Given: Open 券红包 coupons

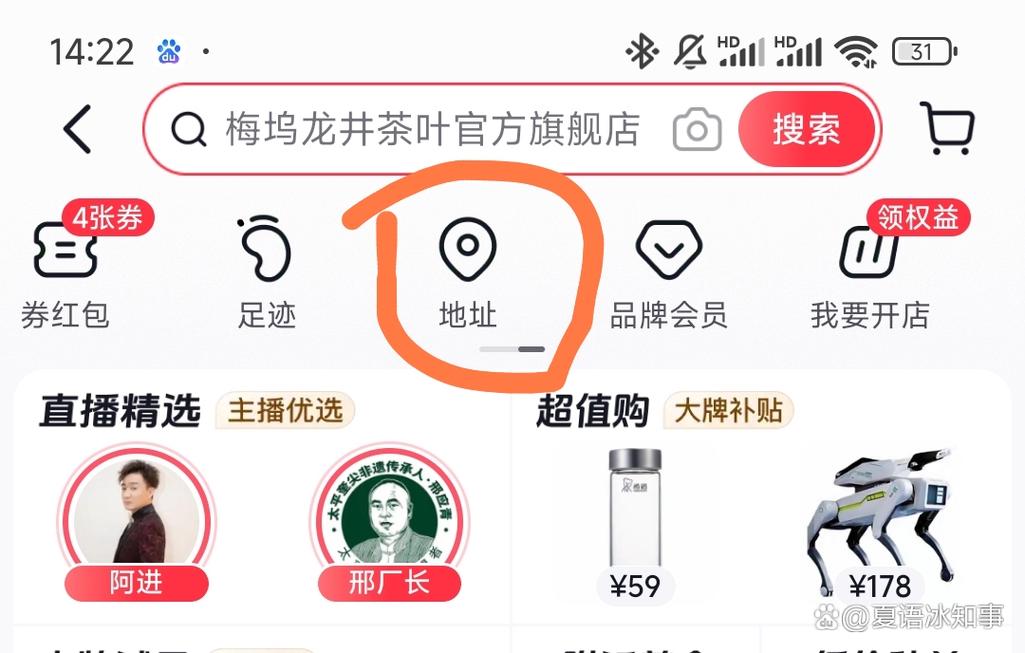Looking at the screenshot, I should tap(65, 272).
